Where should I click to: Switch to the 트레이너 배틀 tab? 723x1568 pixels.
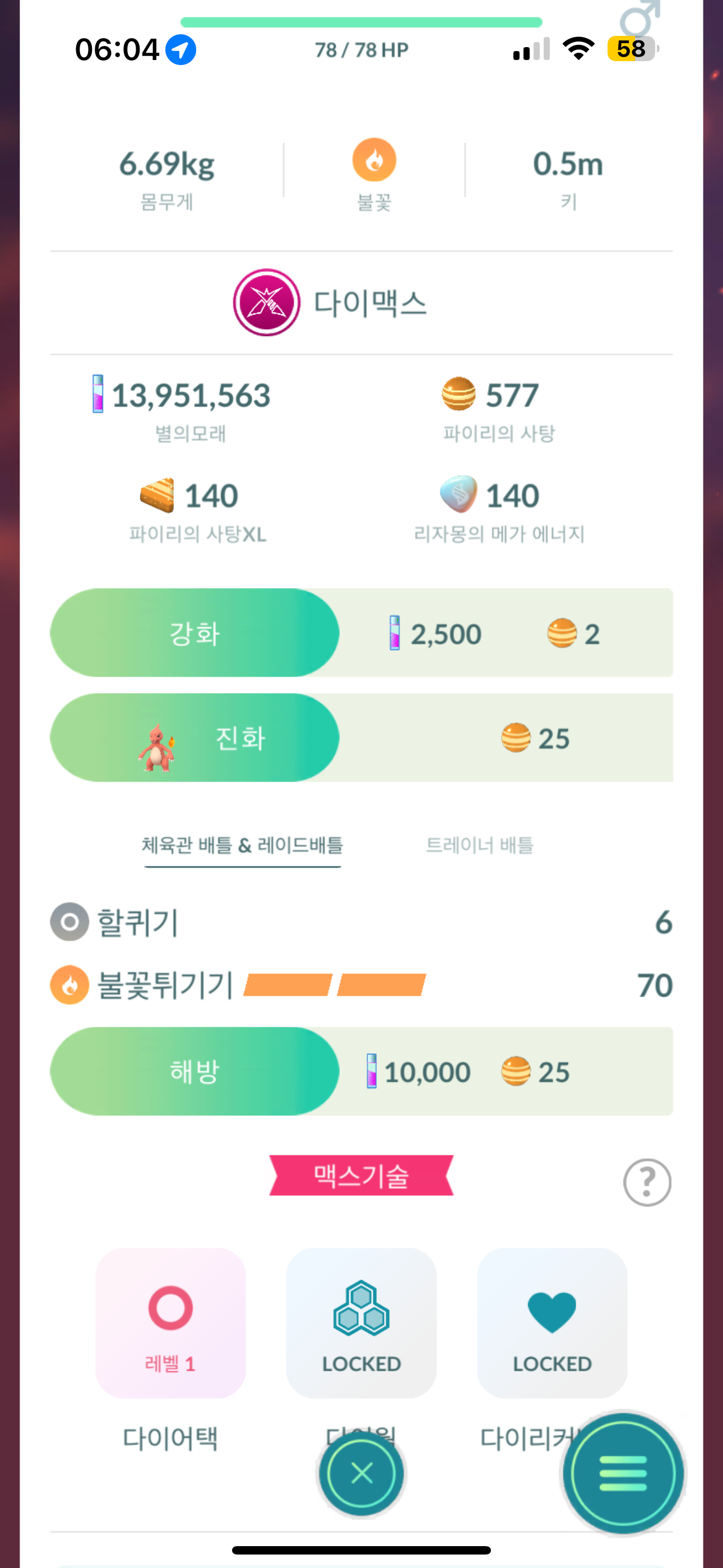(479, 845)
